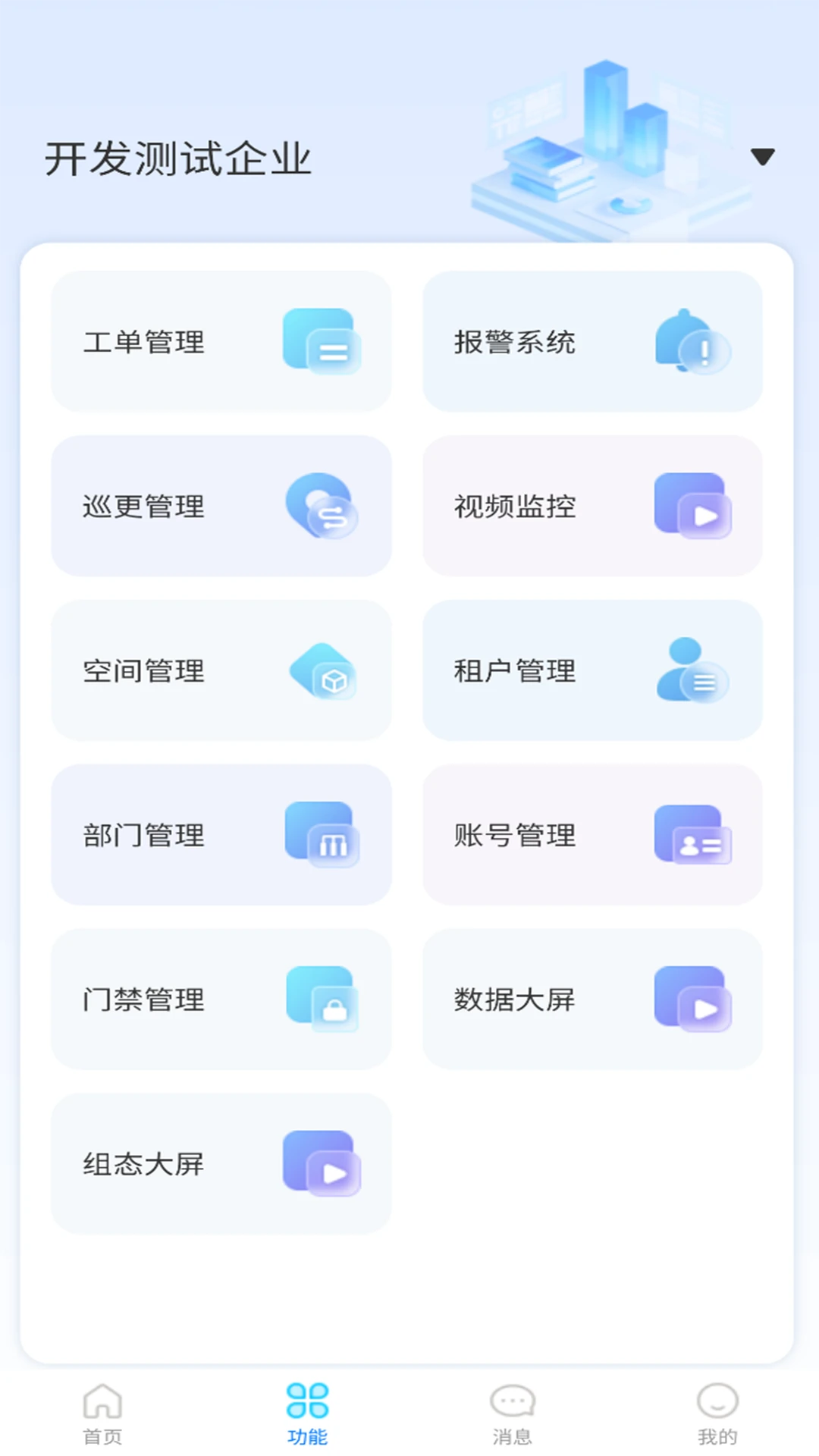Open the 报警系统 card
This screenshot has width=819, height=1456.
point(594,342)
